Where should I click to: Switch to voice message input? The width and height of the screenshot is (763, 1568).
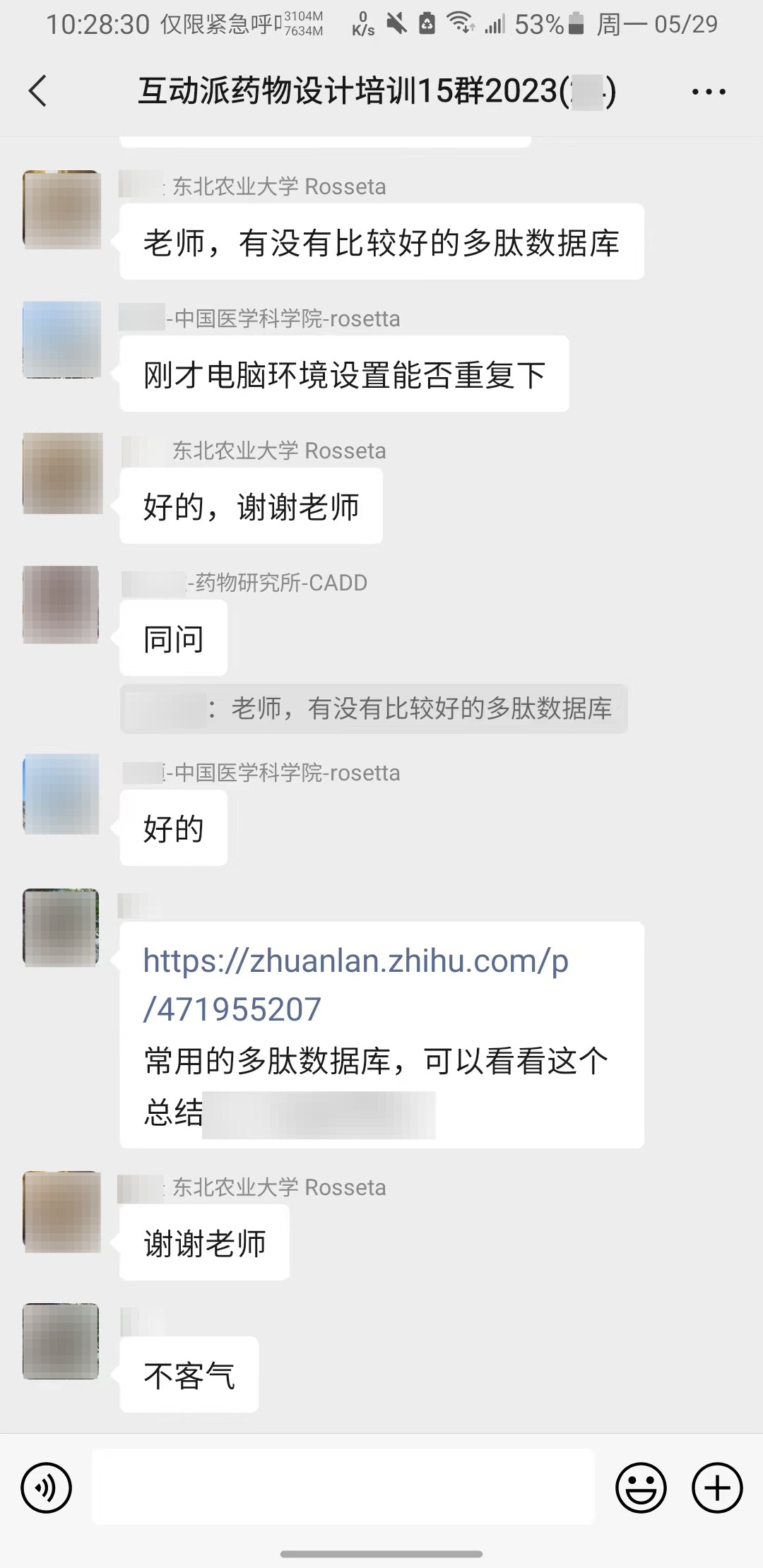[47, 1488]
